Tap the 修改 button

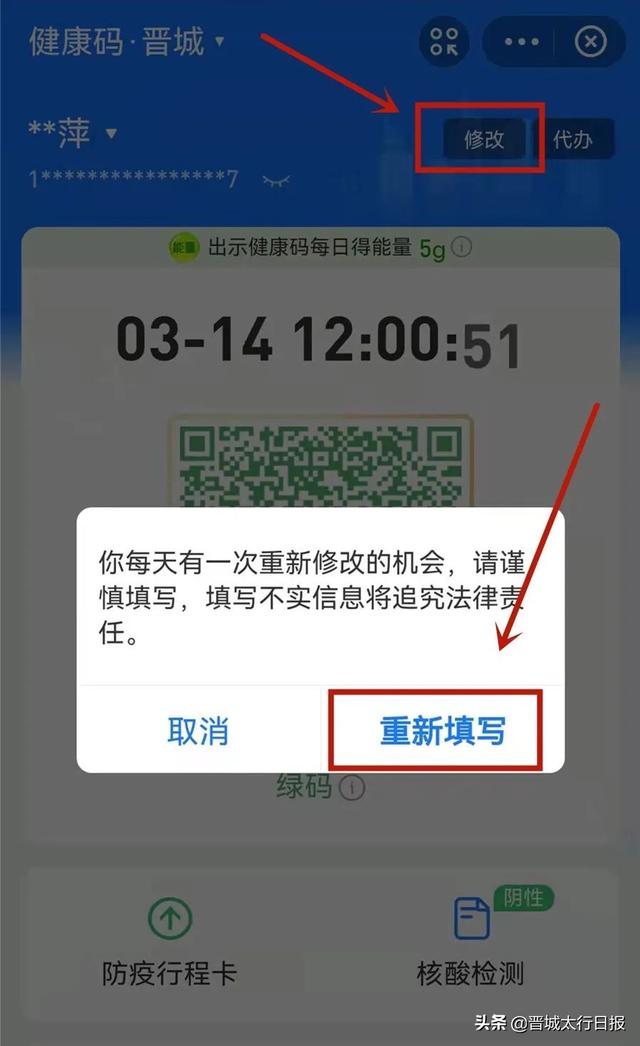484,139
